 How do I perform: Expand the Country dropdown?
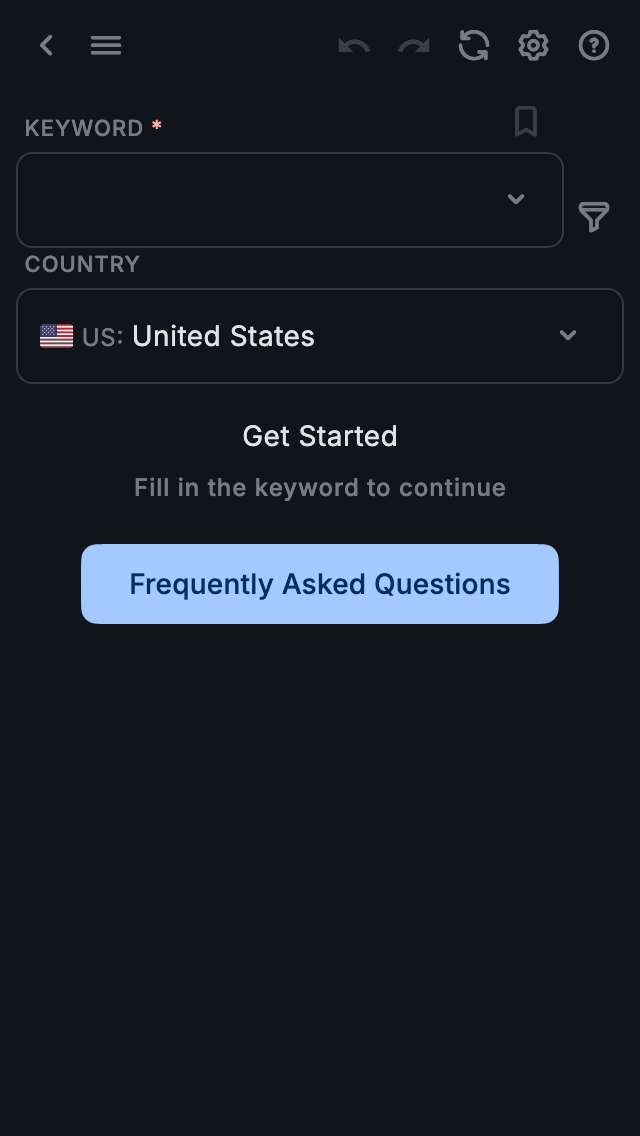tap(320, 336)
